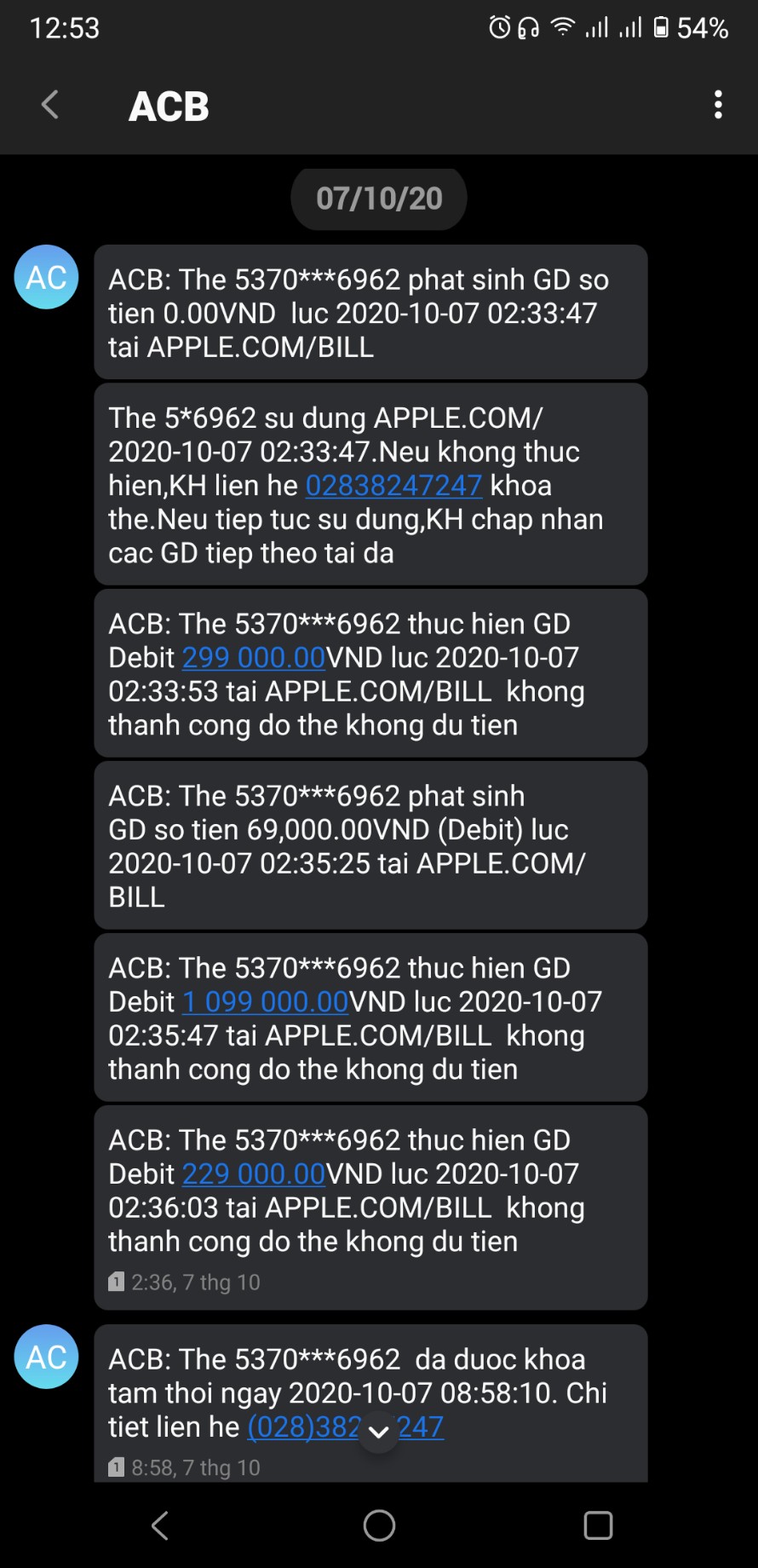Tap the system home button
The image size is (758, 1568).
(x=379, y=1525)
